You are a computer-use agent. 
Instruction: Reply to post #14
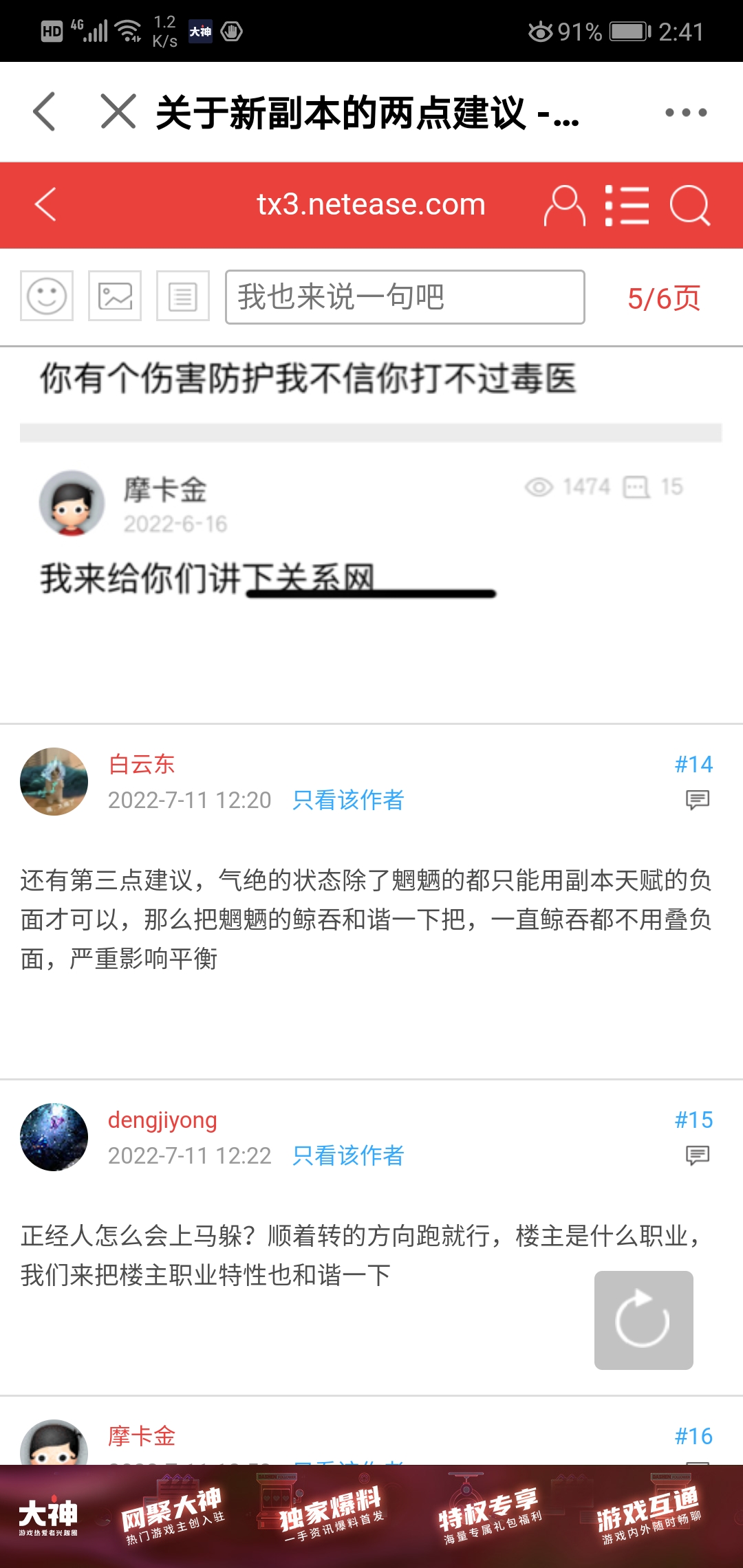[697, 800]
